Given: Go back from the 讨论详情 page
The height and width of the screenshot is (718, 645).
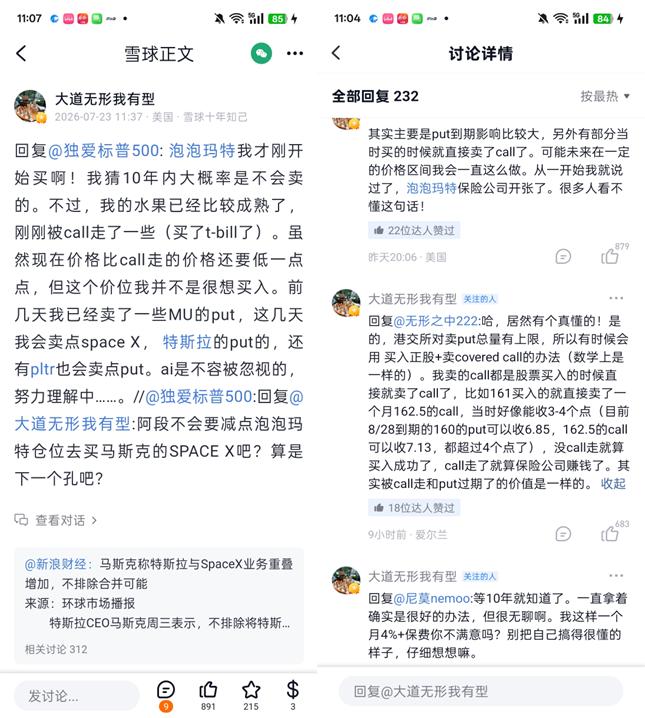Looking at the screenshot, I should [x=336, y=53].
